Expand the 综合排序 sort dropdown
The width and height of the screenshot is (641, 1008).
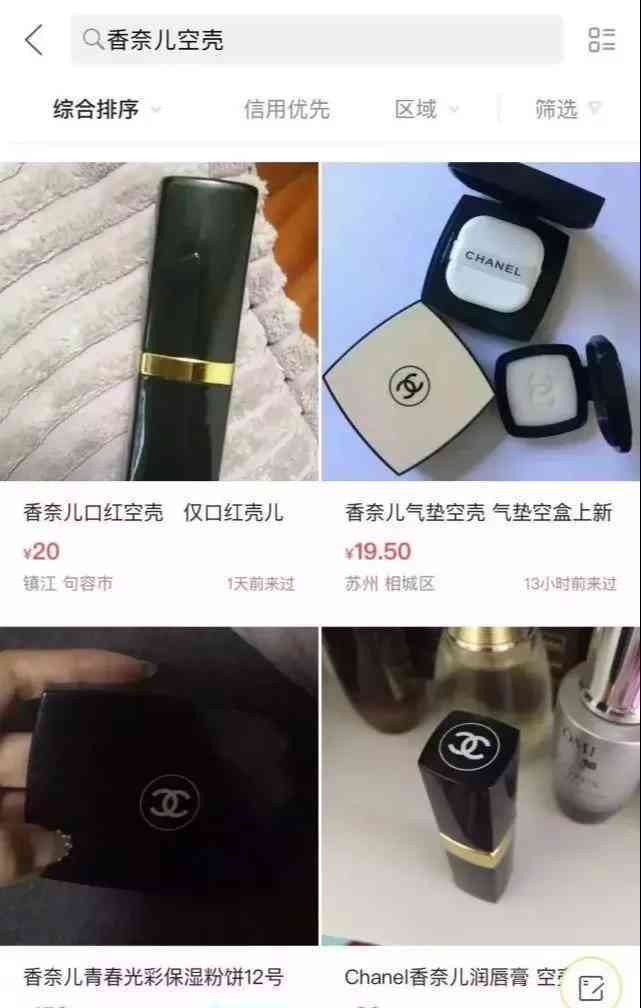pos(106,110)
